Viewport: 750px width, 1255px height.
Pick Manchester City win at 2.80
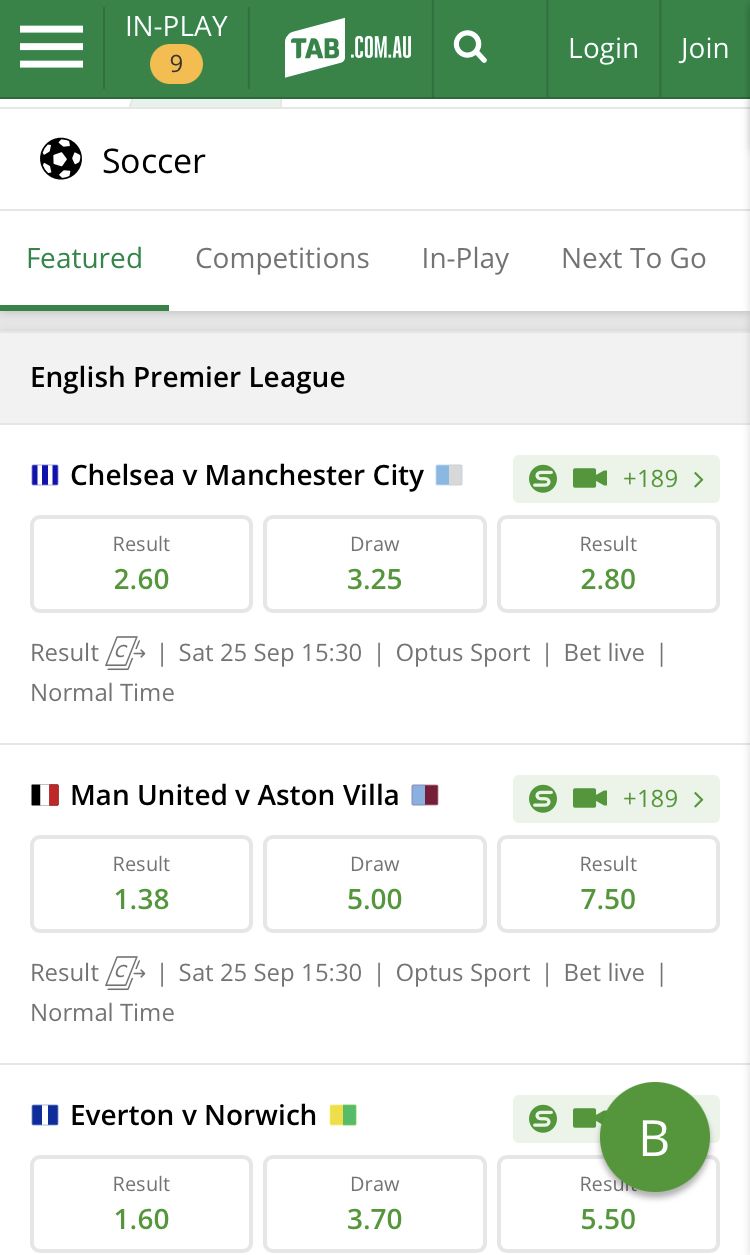608,563
